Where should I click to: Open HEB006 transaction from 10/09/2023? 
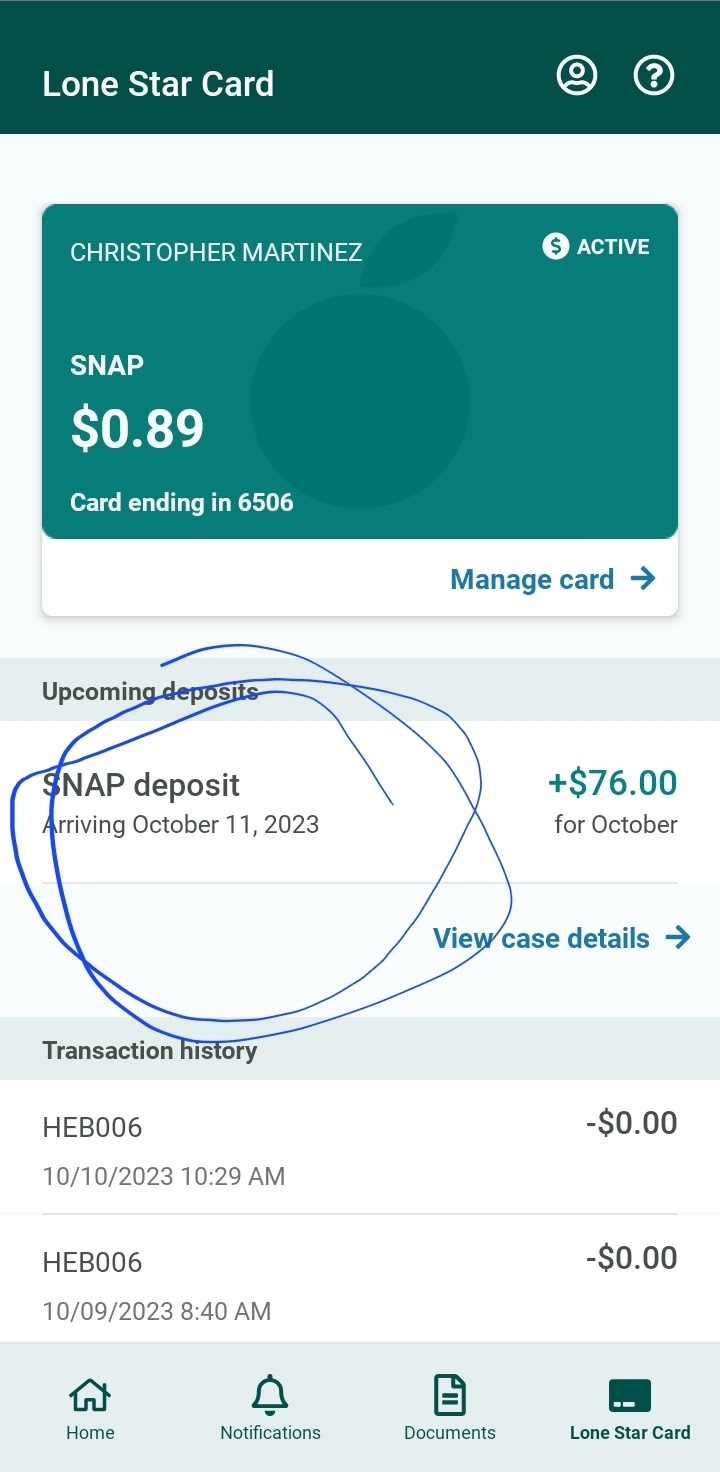(360, 1282)
